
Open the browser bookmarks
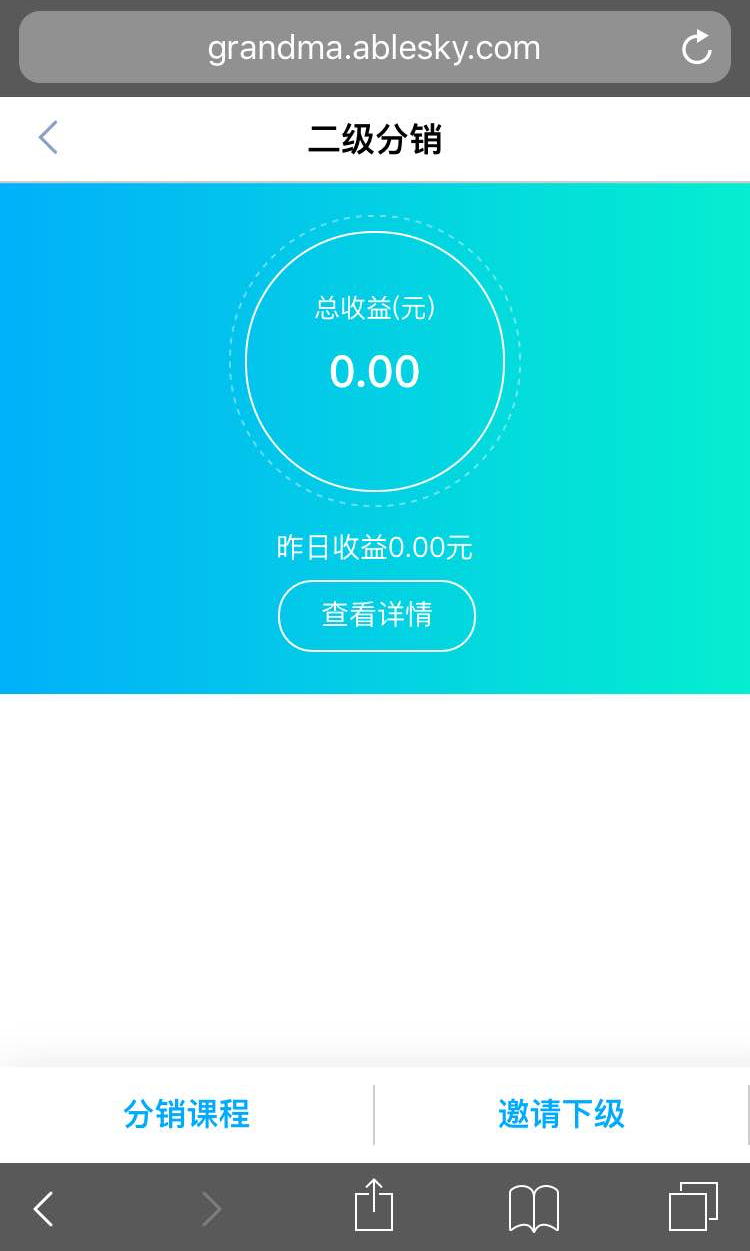(x=534, y=1208)
